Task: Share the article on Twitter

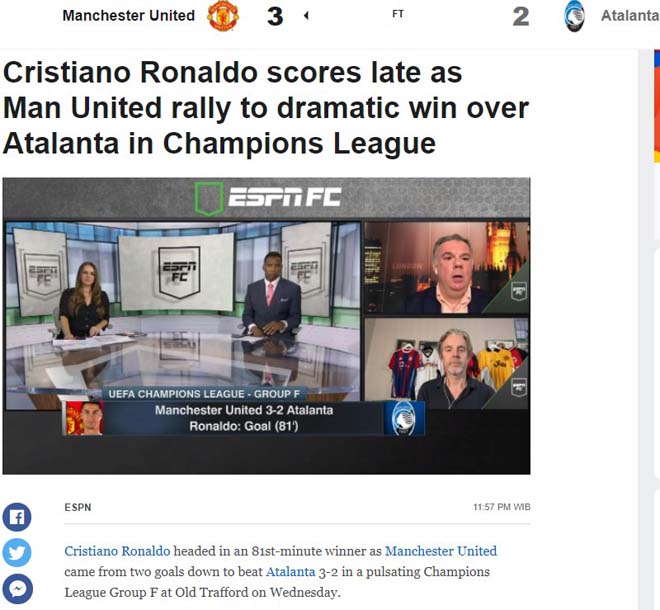Action: [x=17, y=552]
